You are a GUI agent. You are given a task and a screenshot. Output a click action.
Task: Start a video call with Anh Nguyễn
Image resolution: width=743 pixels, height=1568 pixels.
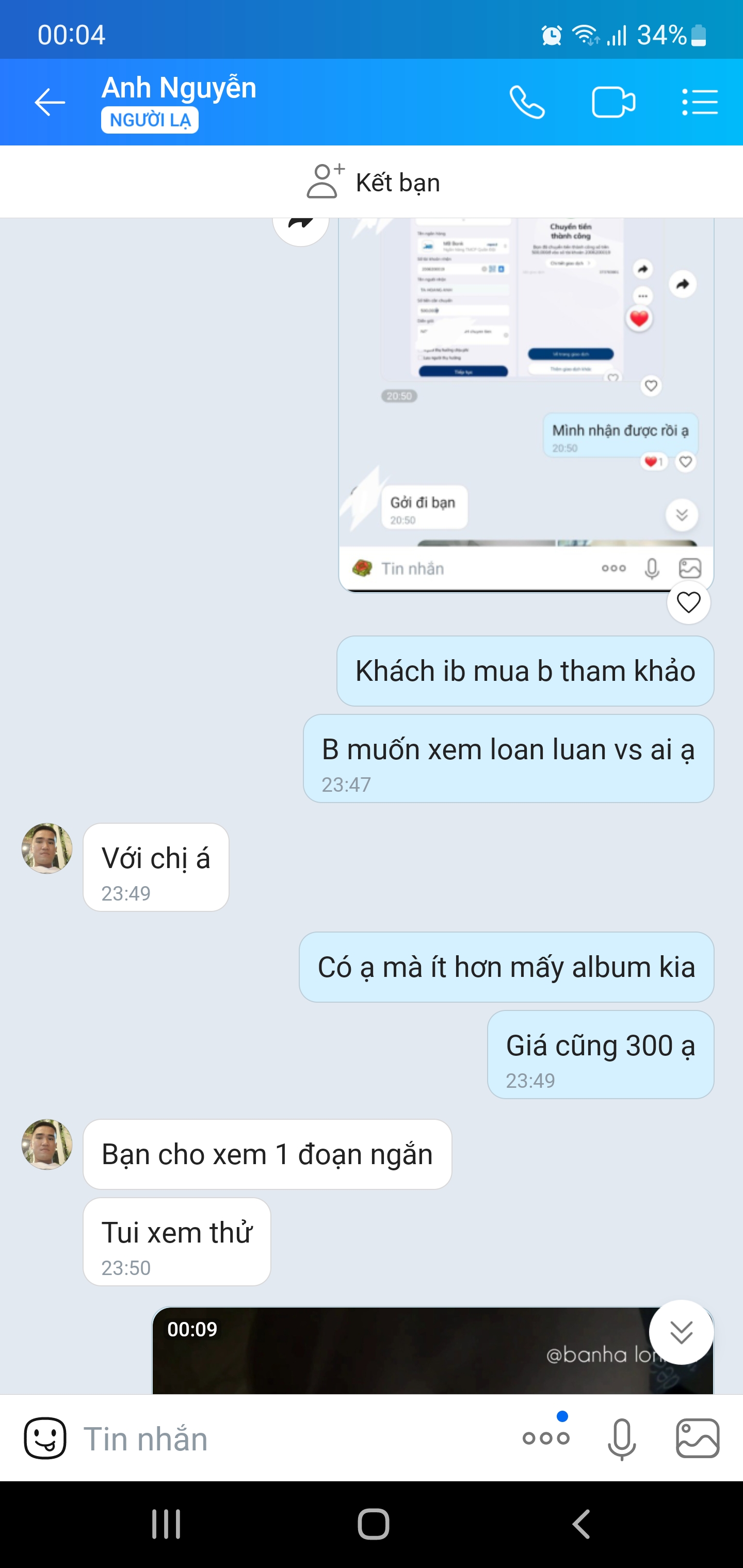click(613, 102)
